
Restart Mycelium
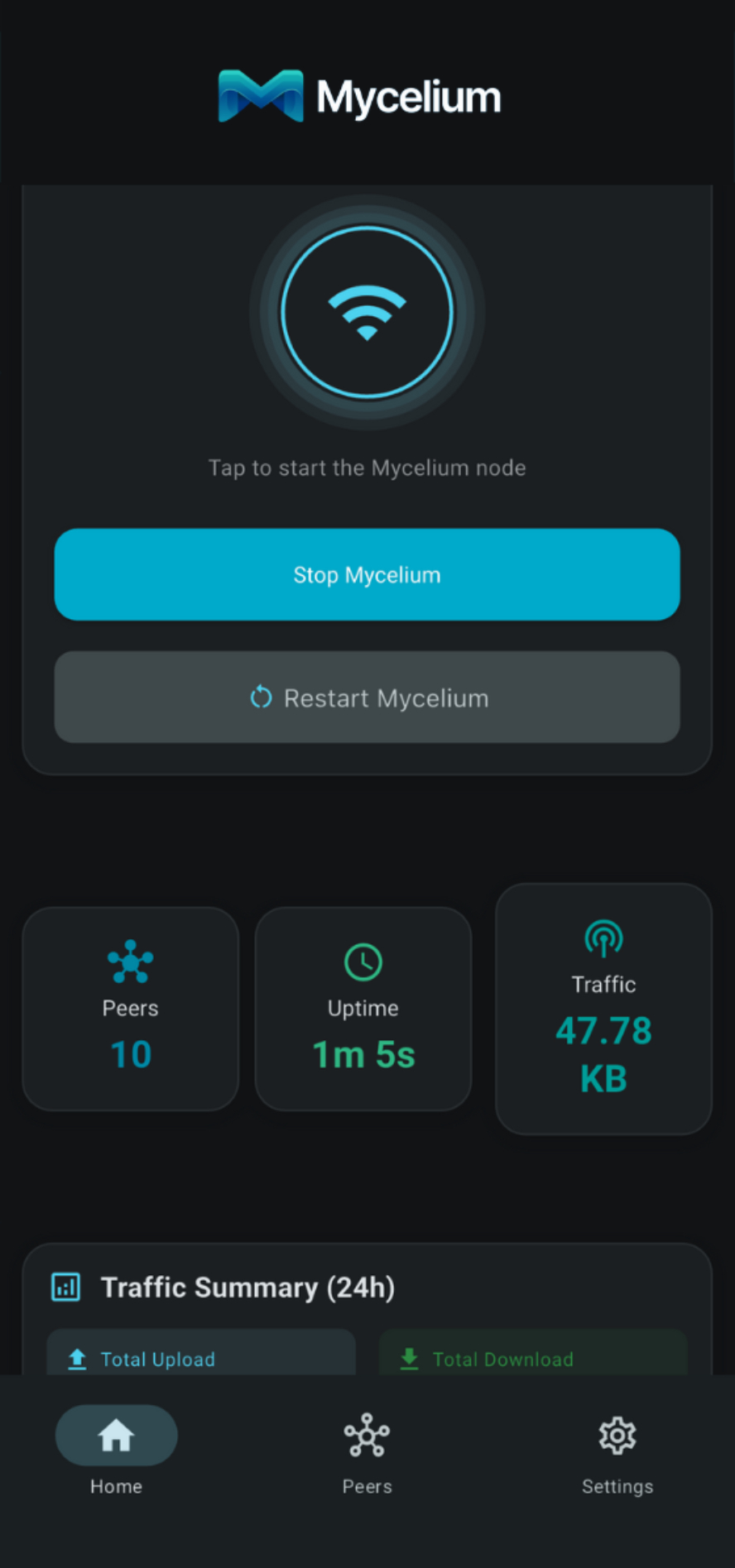click(367, 698)
